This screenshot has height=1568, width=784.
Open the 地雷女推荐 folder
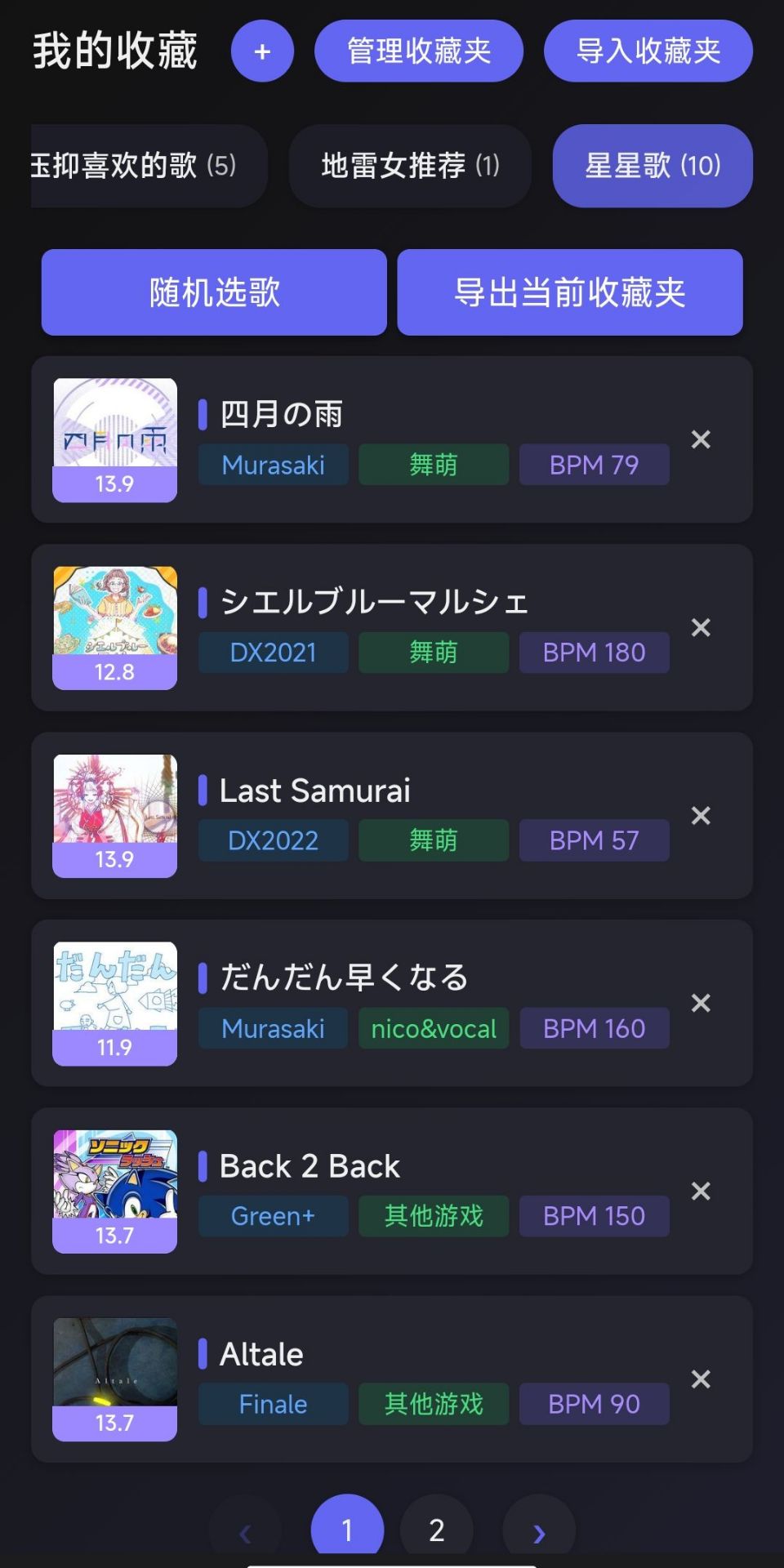[x=409, y=166]
